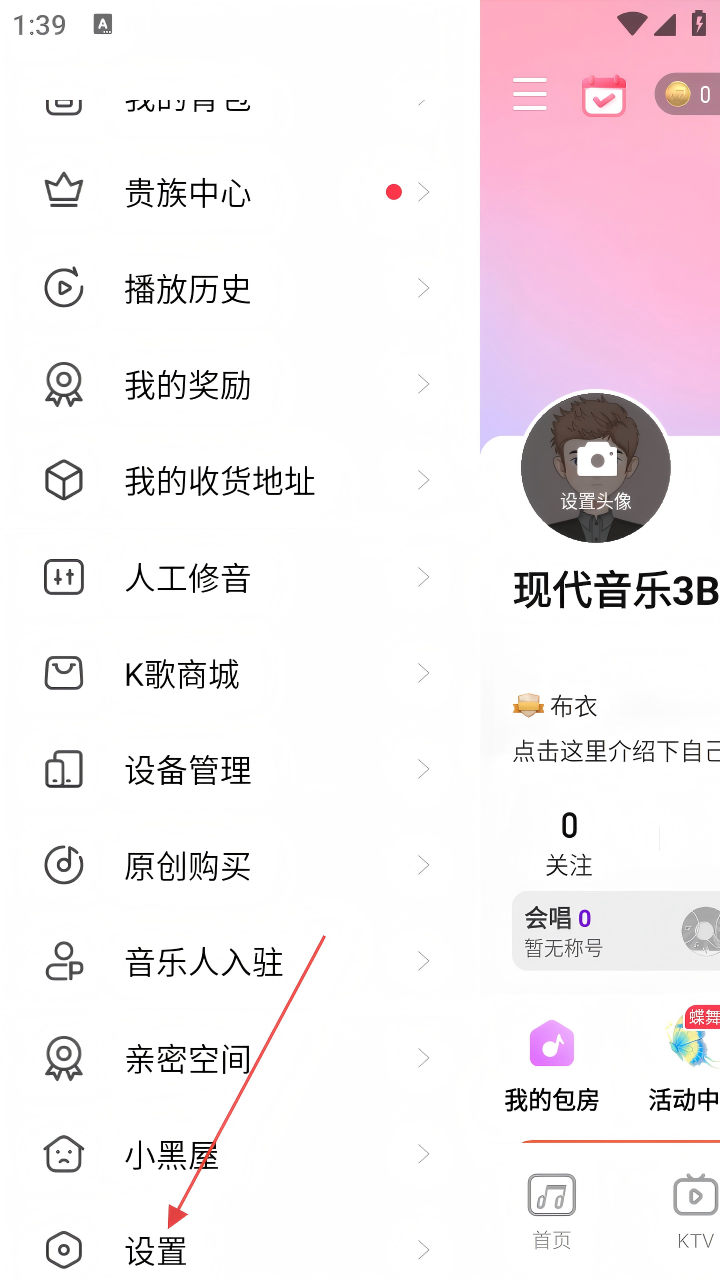Tap the hamburger drawer menu button
Screen dimensions: 720x1280
530,94
